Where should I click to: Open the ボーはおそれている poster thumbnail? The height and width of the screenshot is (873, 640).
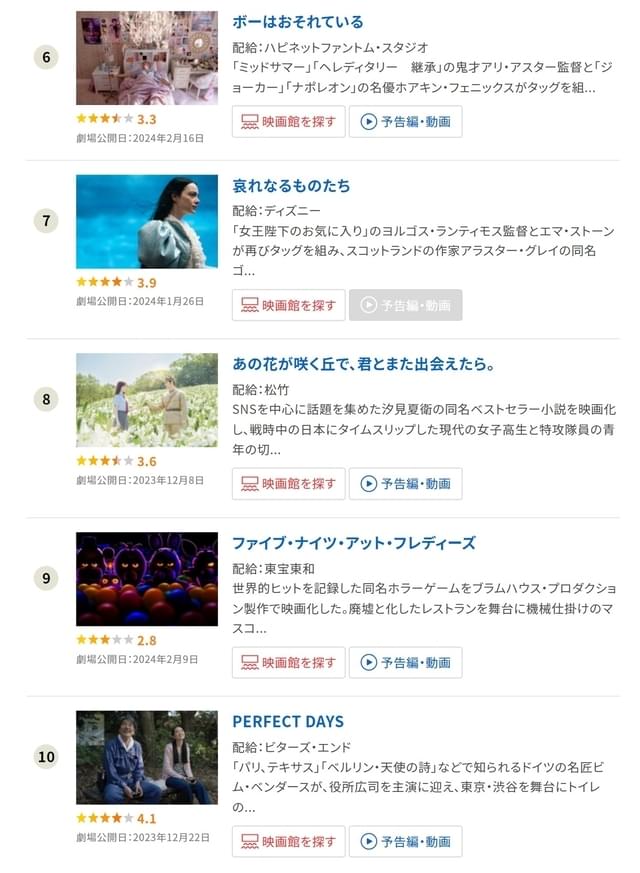147,58
